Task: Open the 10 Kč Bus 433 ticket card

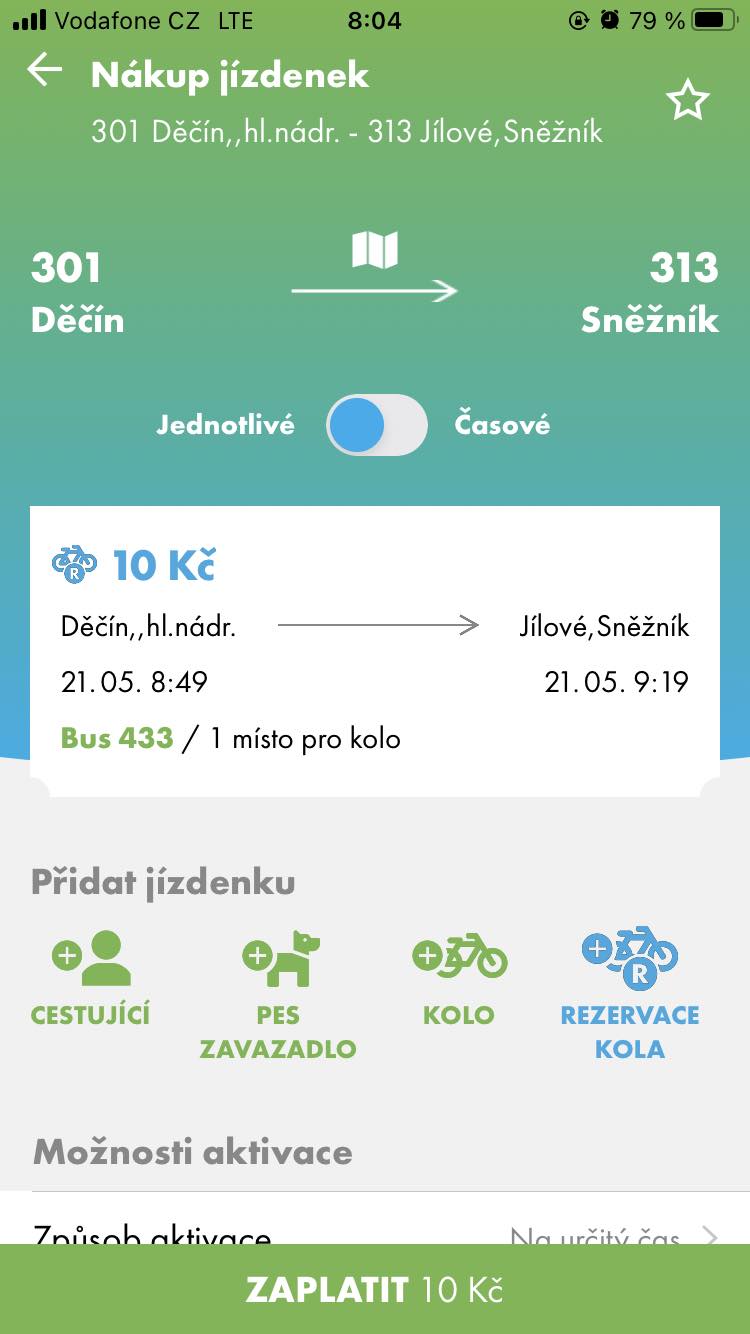Action: [x=375, y=650]
